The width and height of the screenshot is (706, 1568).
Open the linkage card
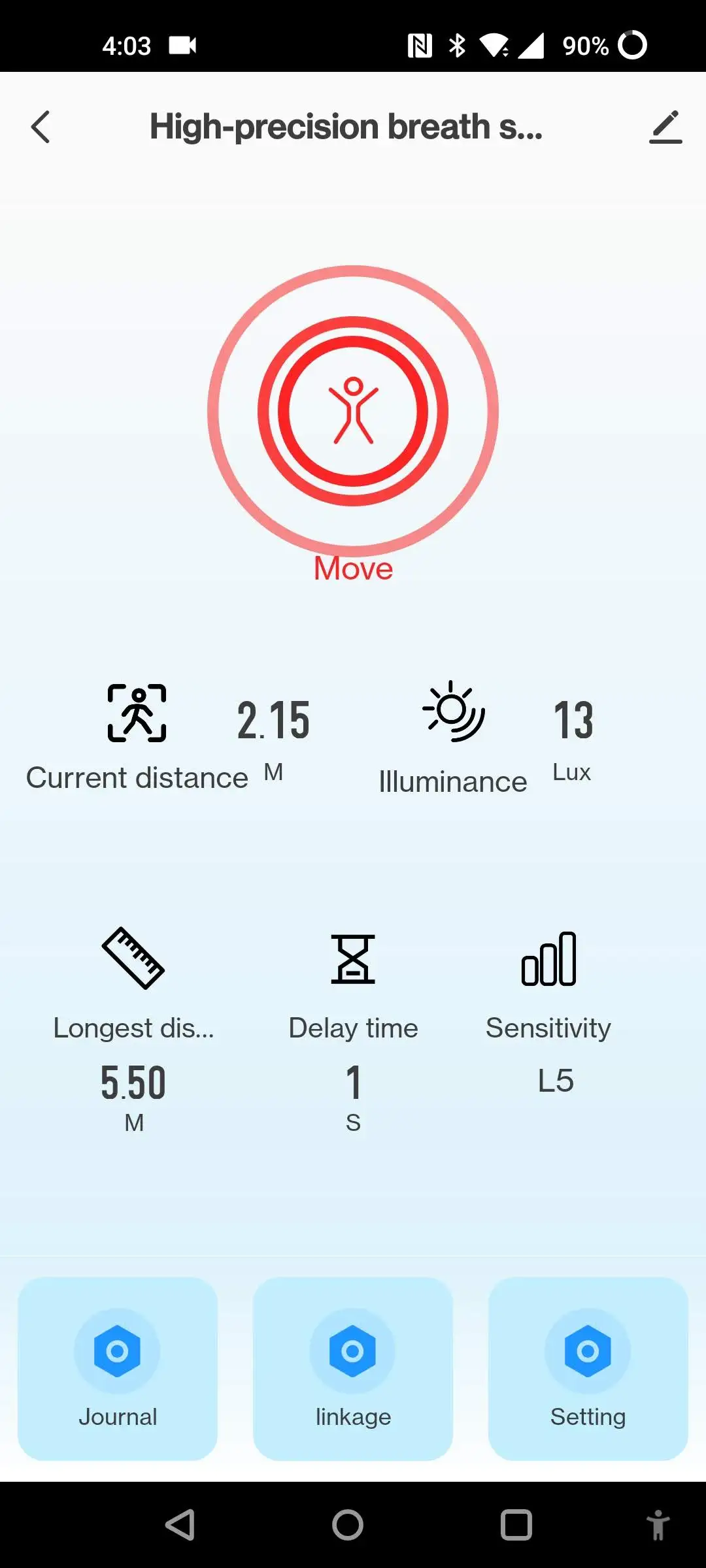(353, 1368)
